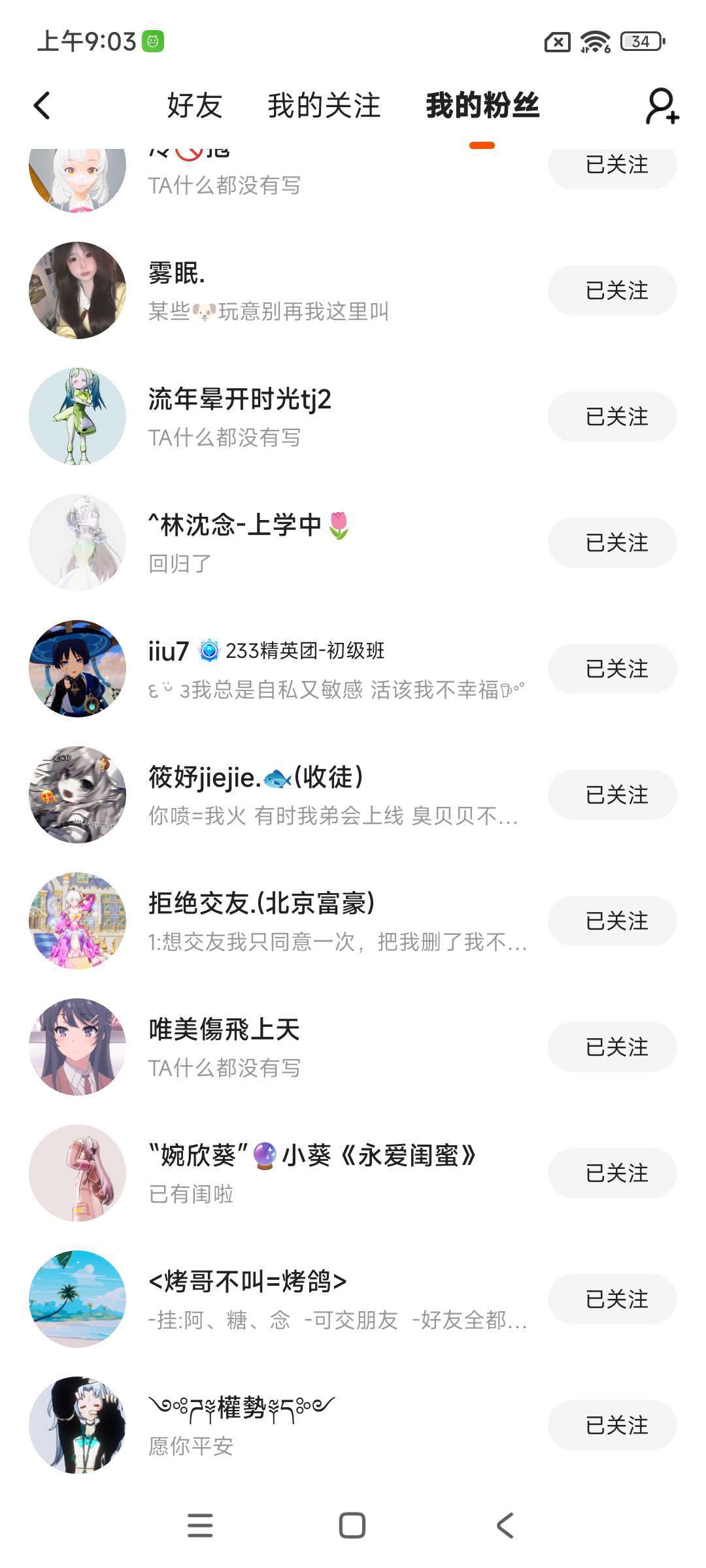Tap 已关注 beside 唯美傷飛上天
706x1568 pixels.
(x=612, y=1047)
